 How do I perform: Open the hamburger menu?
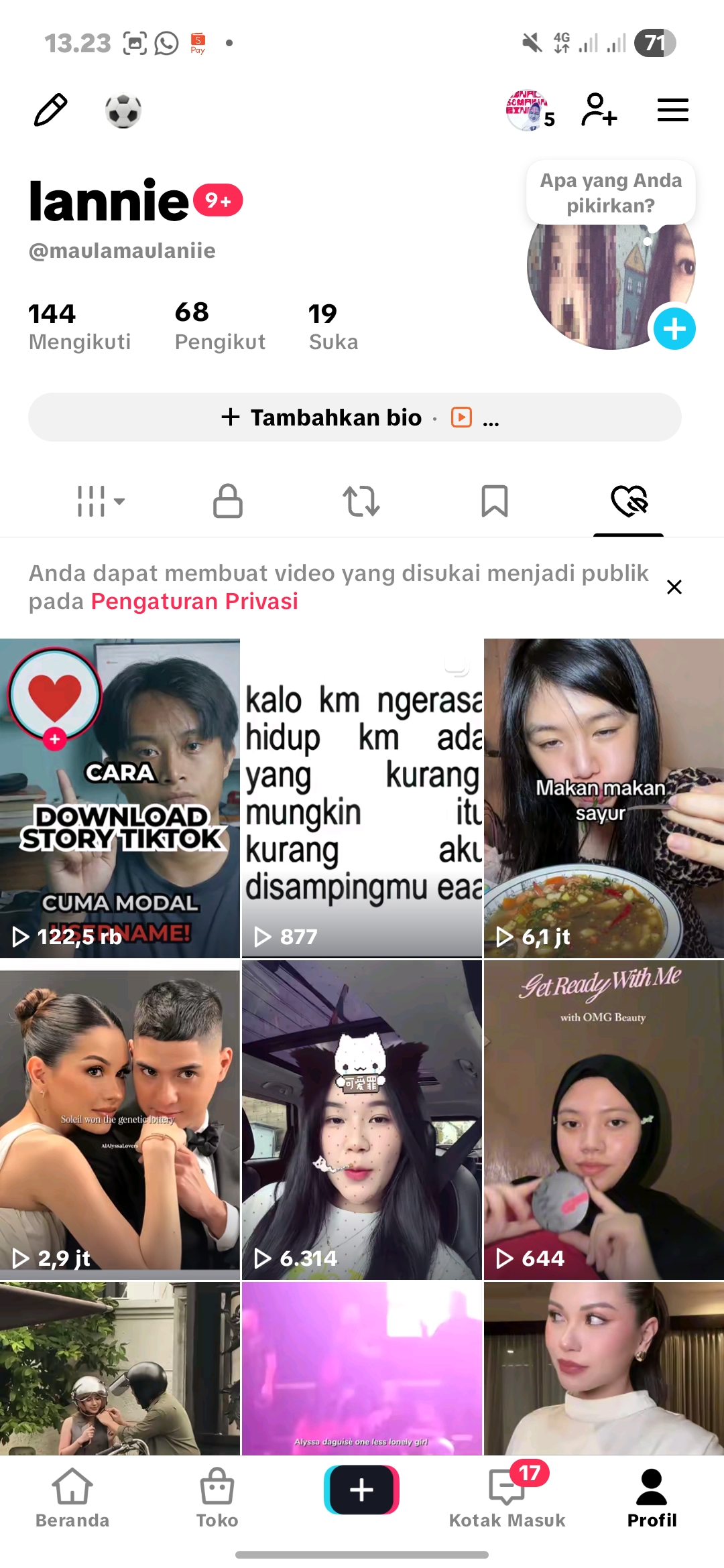(672, 110)
